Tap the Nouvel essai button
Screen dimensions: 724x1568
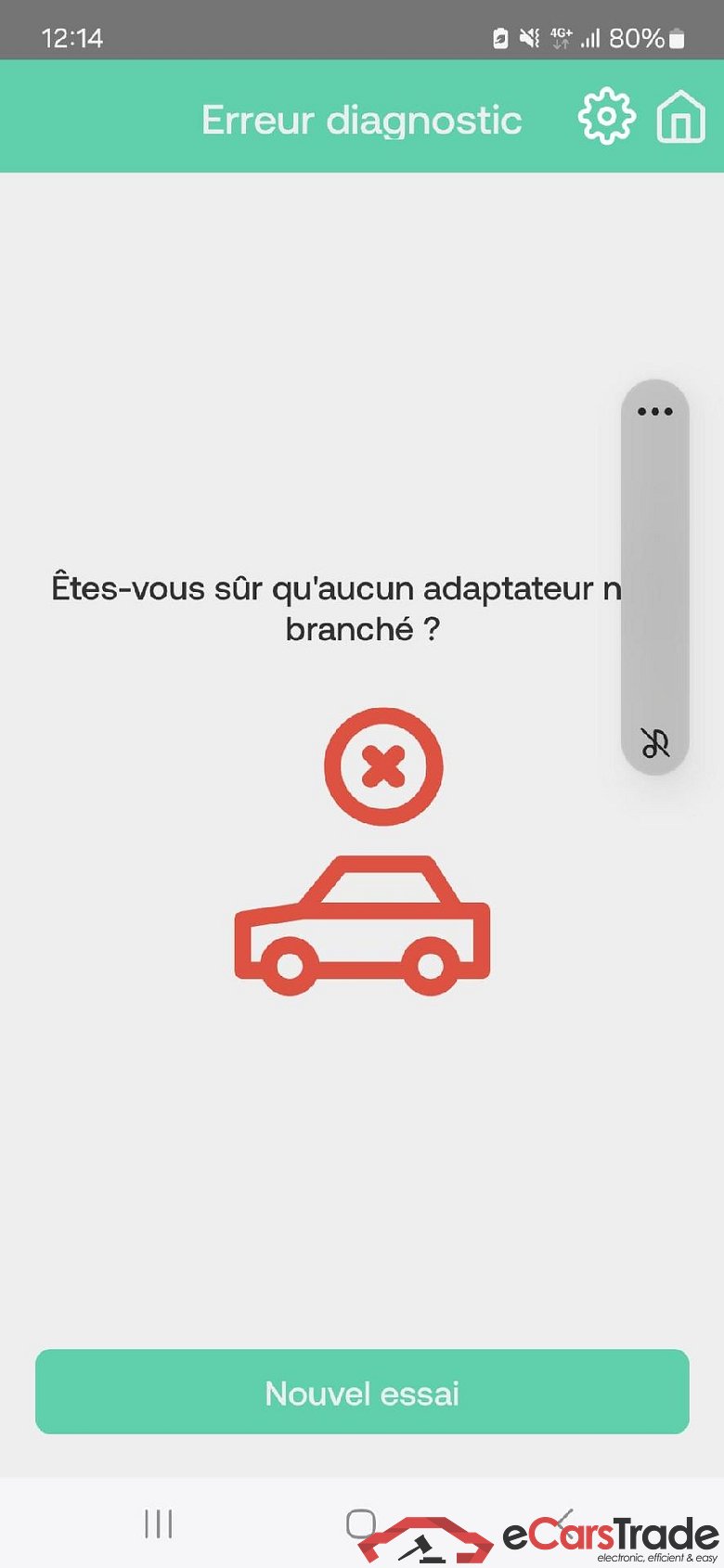tap(362, 1392)
